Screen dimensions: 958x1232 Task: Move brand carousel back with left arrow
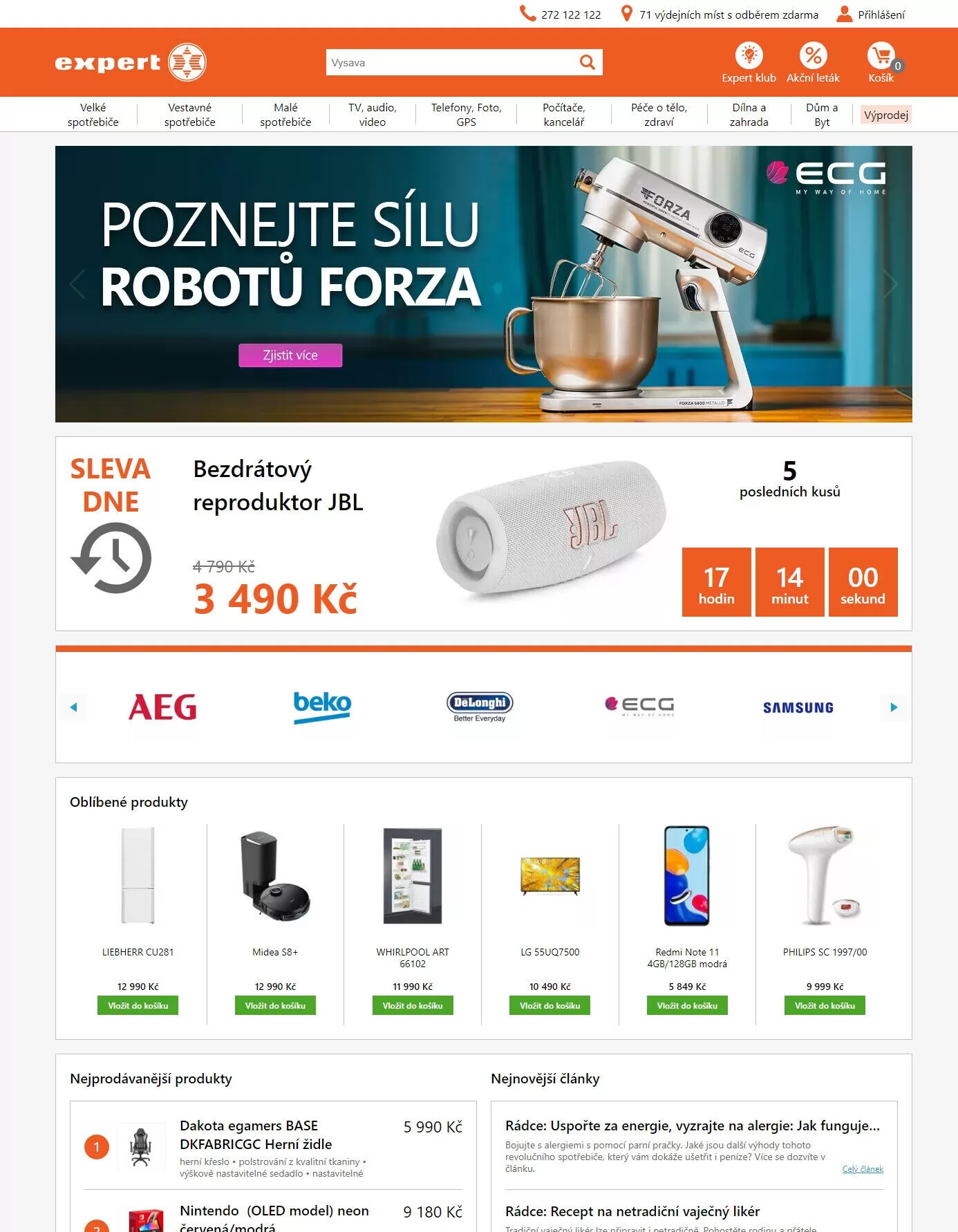(74, 707)
